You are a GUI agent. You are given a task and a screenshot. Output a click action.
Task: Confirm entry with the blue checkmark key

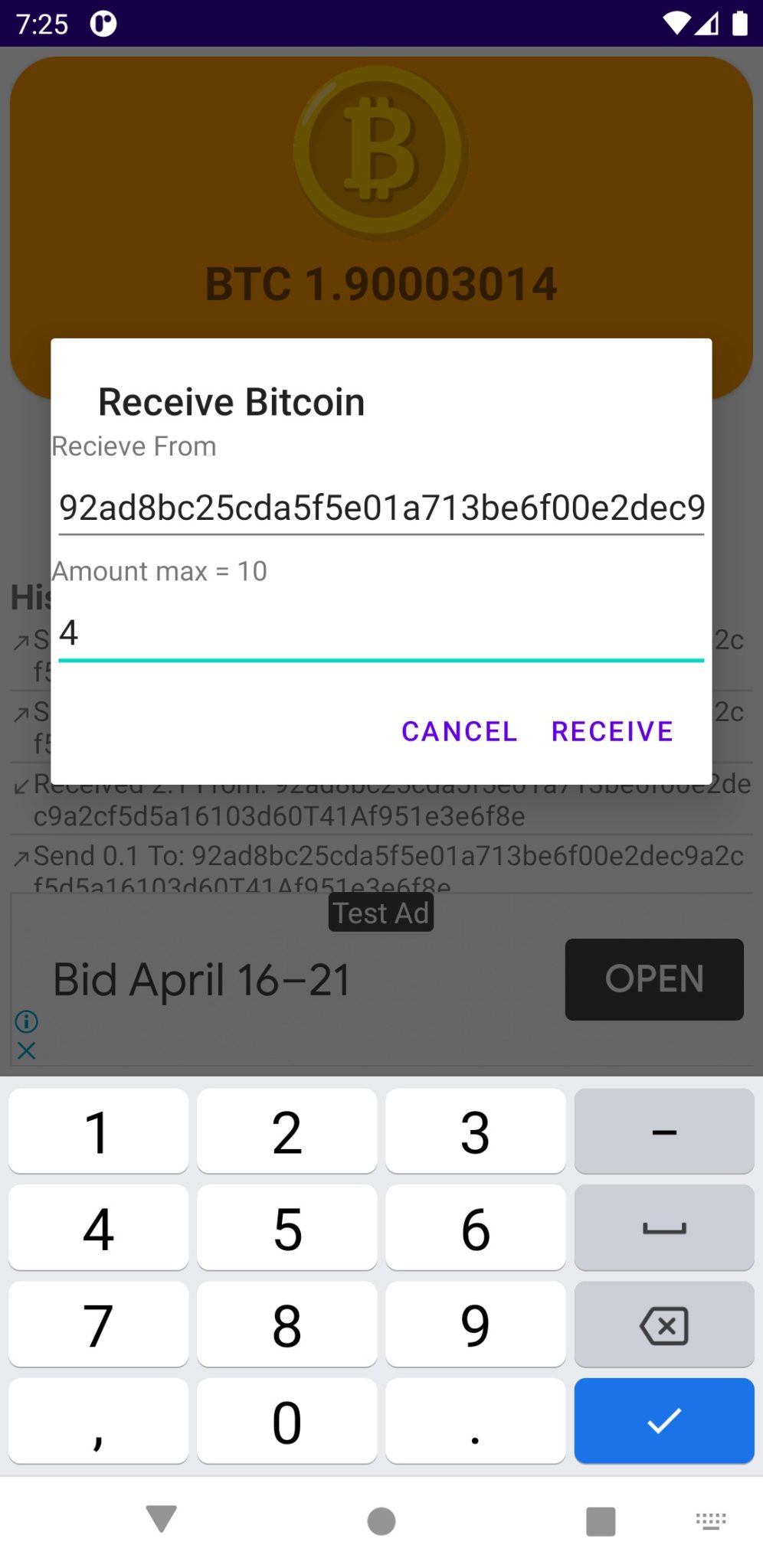pos(663,1421)
